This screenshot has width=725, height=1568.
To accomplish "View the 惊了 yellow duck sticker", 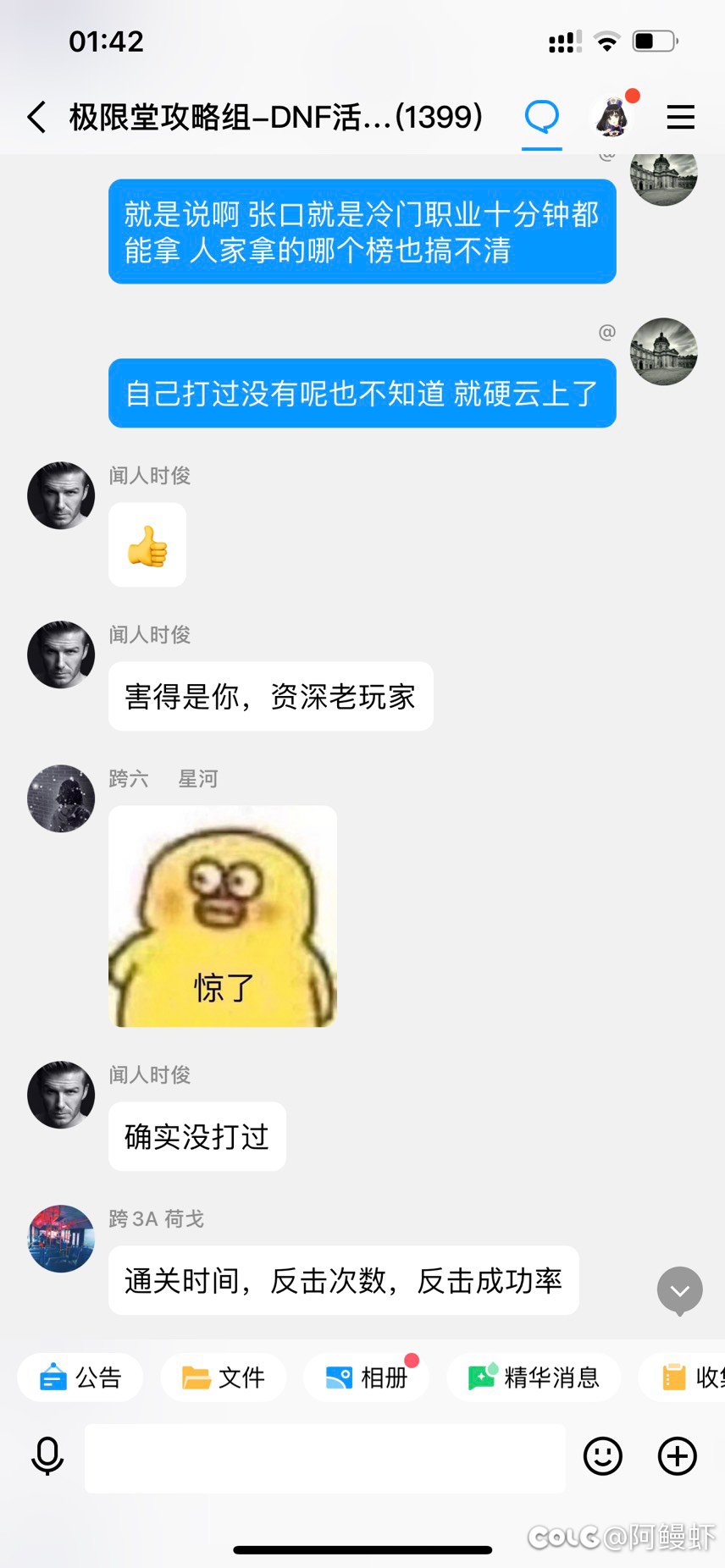I will [223, 916].
